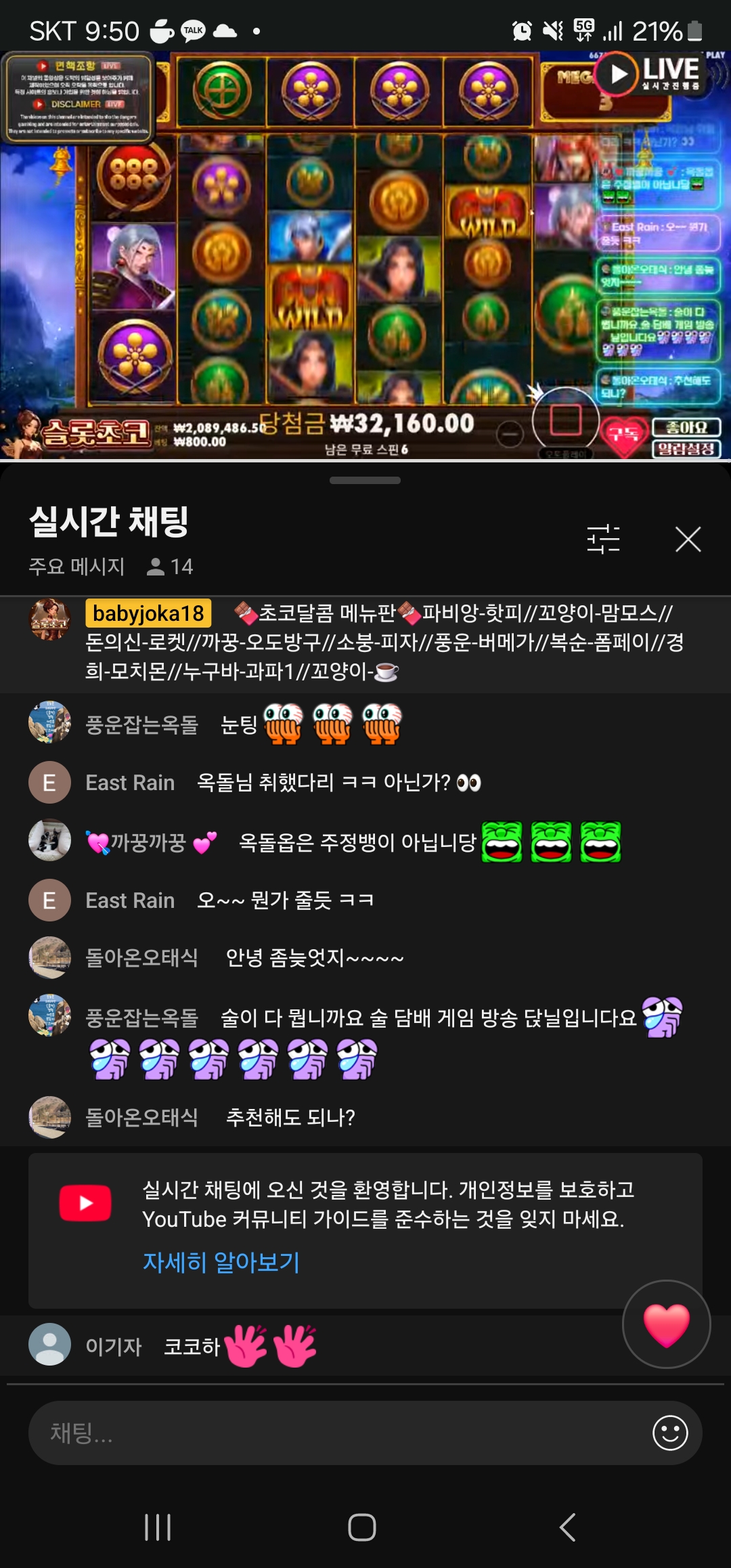Open the 주요 메시지 chat mode selector

click(76, 566)
